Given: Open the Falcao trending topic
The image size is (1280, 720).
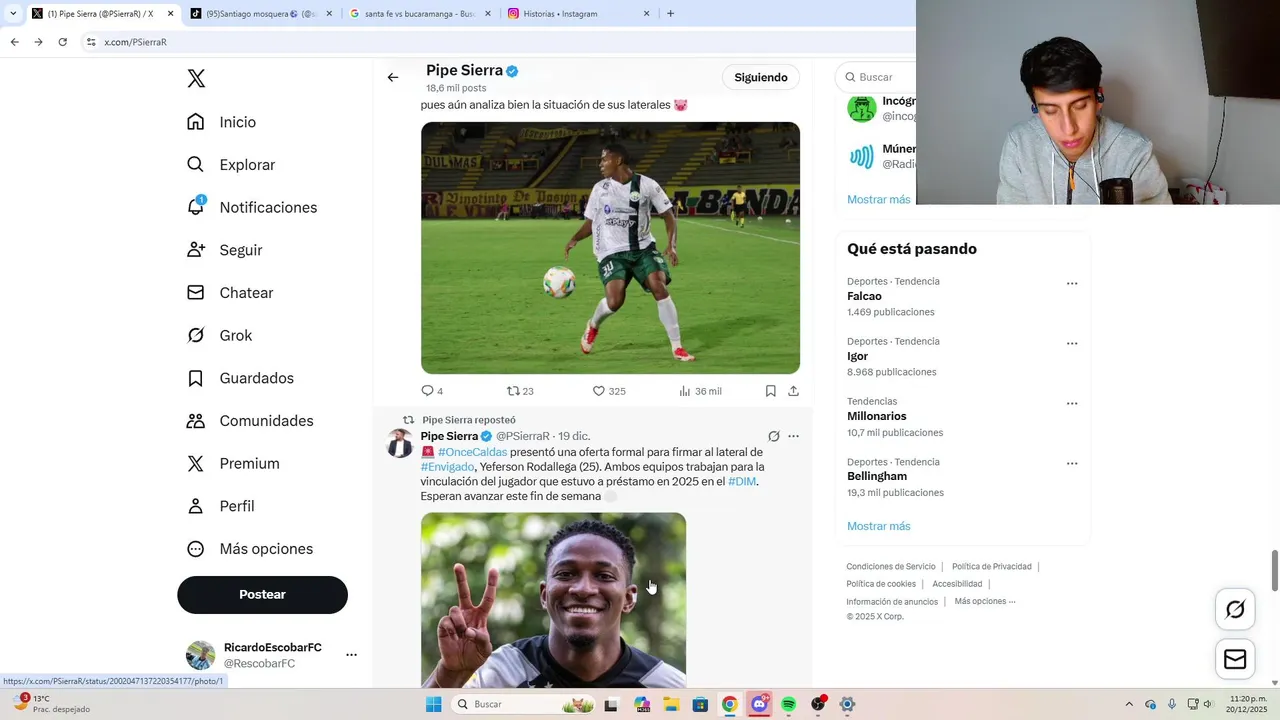Looking at the screenshot, I should coord(864,296).
